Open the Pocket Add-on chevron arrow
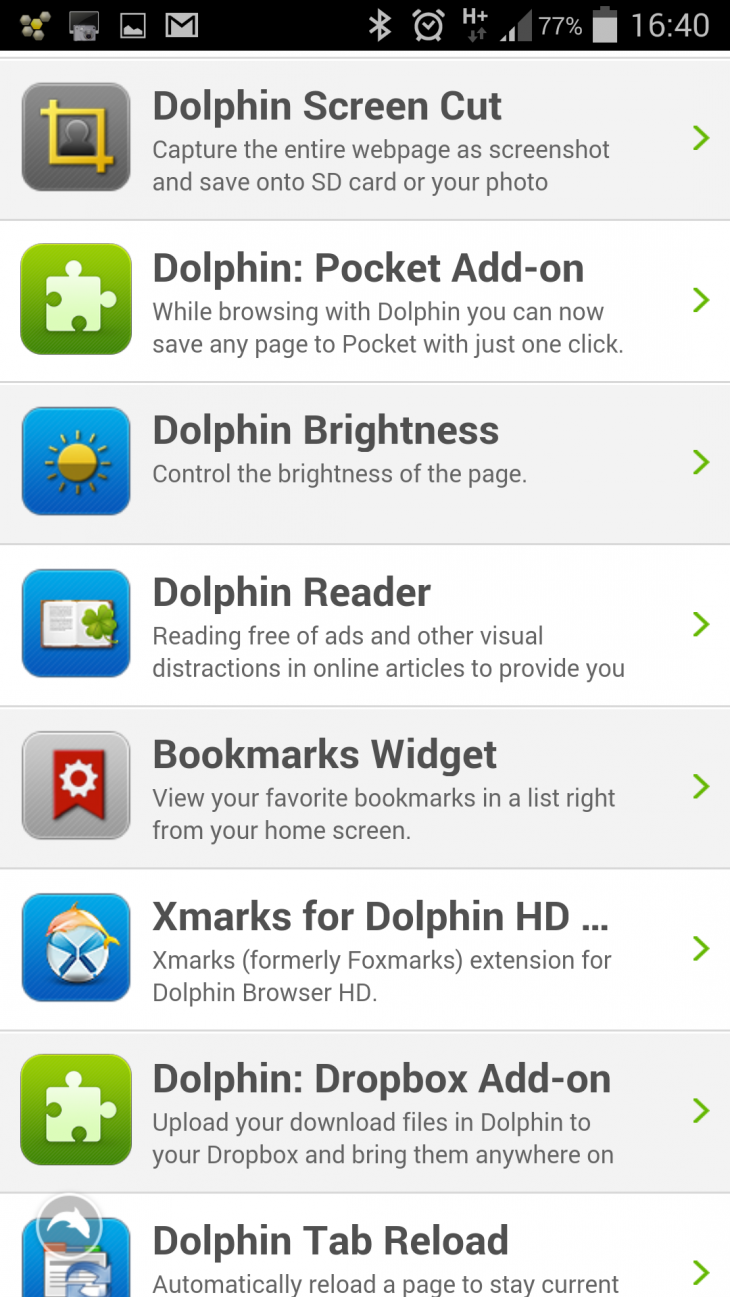 click(701, 300)
